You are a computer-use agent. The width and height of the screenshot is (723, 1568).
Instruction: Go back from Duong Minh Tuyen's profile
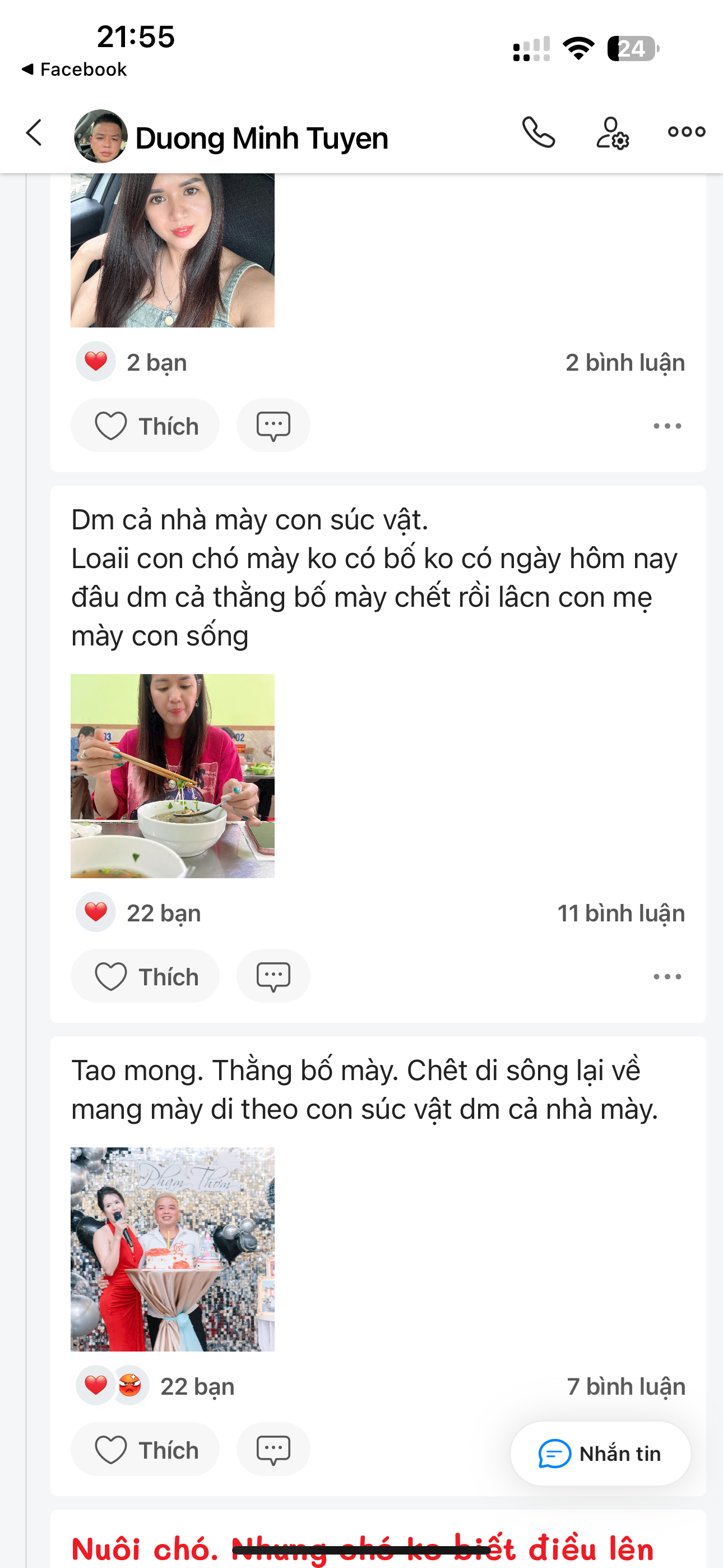34,133
